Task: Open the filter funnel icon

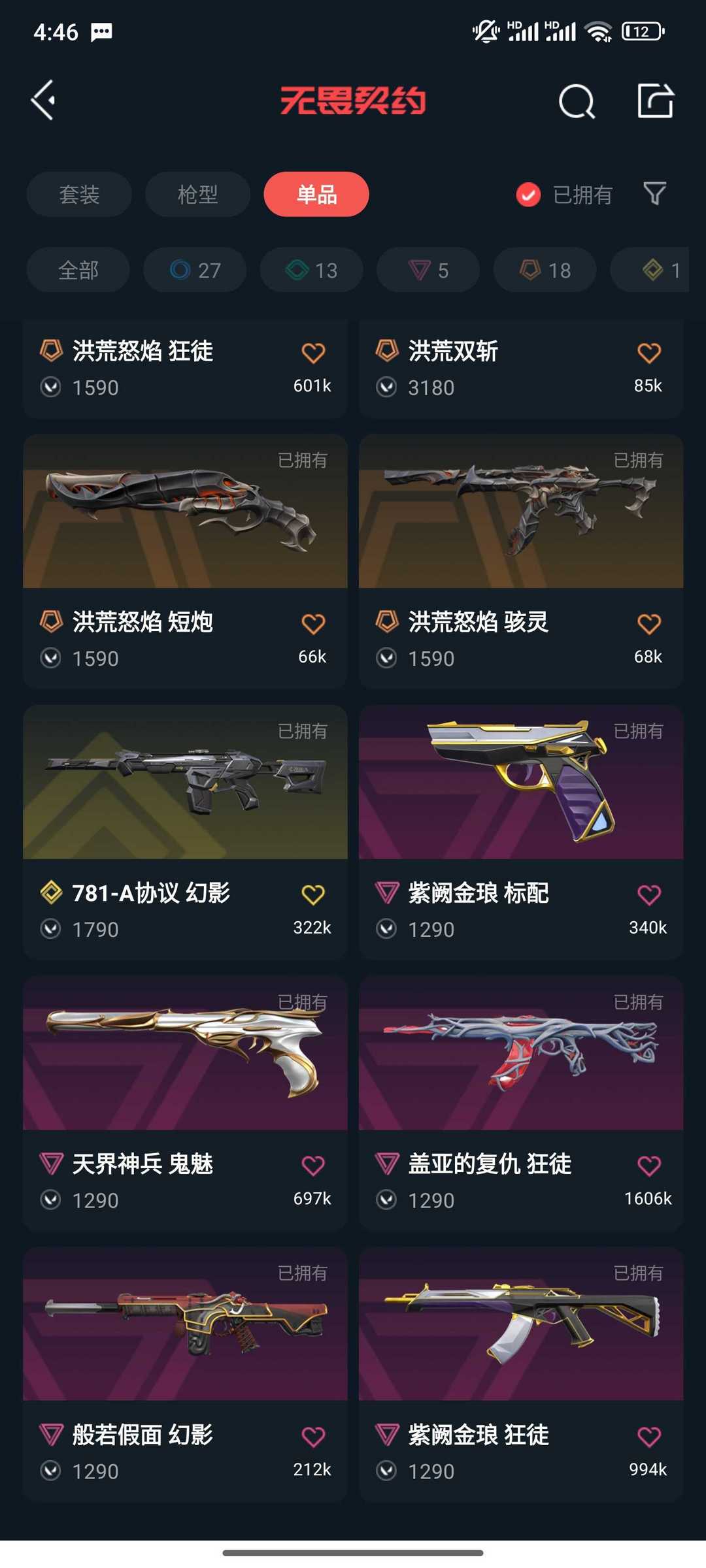Action: pyautogui.click(x=654, y=193)
